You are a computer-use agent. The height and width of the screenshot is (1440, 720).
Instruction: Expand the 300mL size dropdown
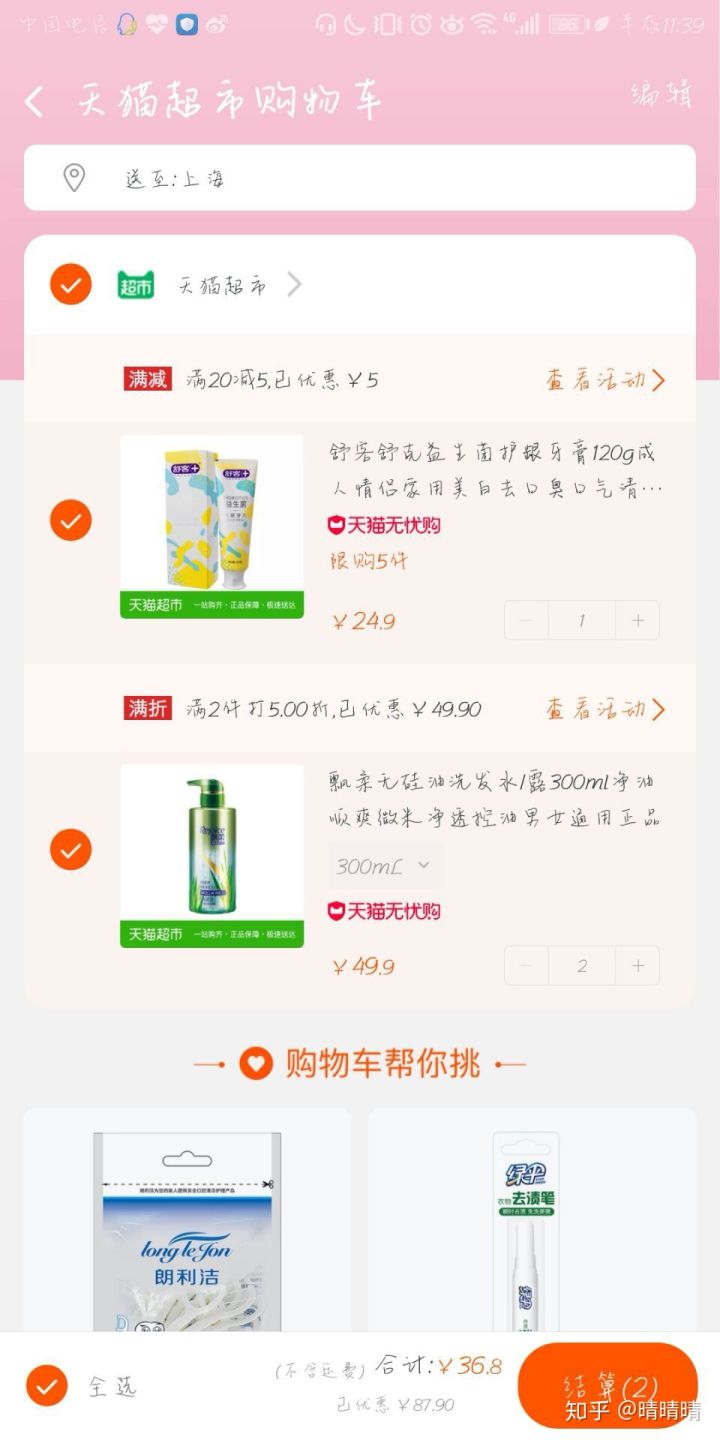tap(385, 866)
